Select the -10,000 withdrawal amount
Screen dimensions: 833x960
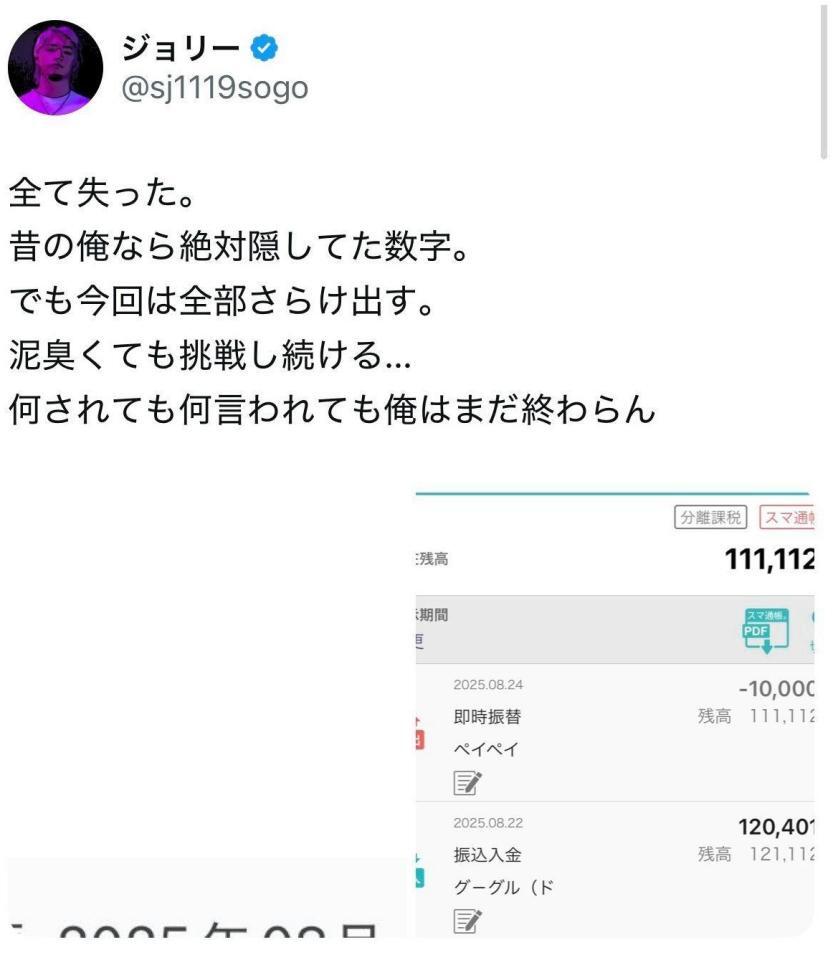click(775, 685)
